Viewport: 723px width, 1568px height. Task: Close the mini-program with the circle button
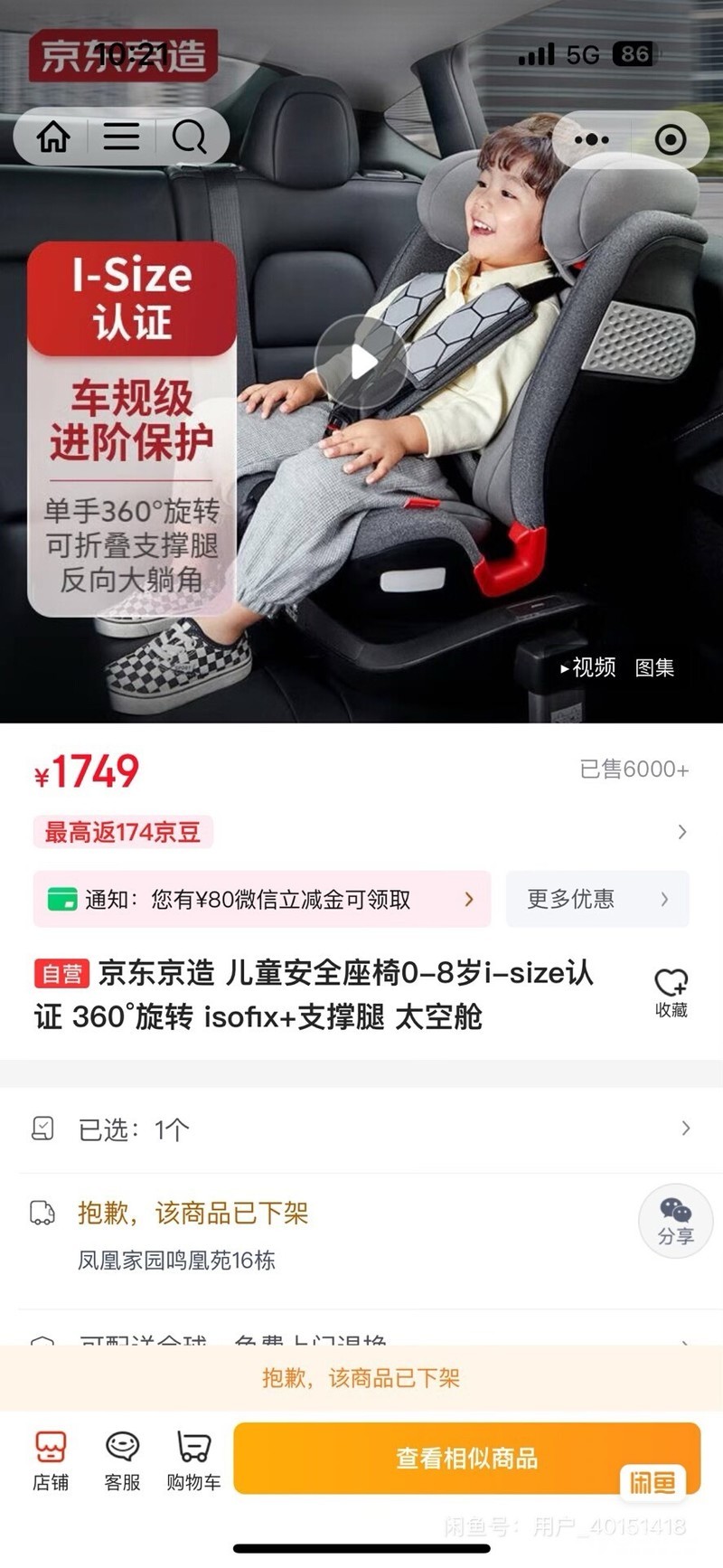(x=670, y=140)
